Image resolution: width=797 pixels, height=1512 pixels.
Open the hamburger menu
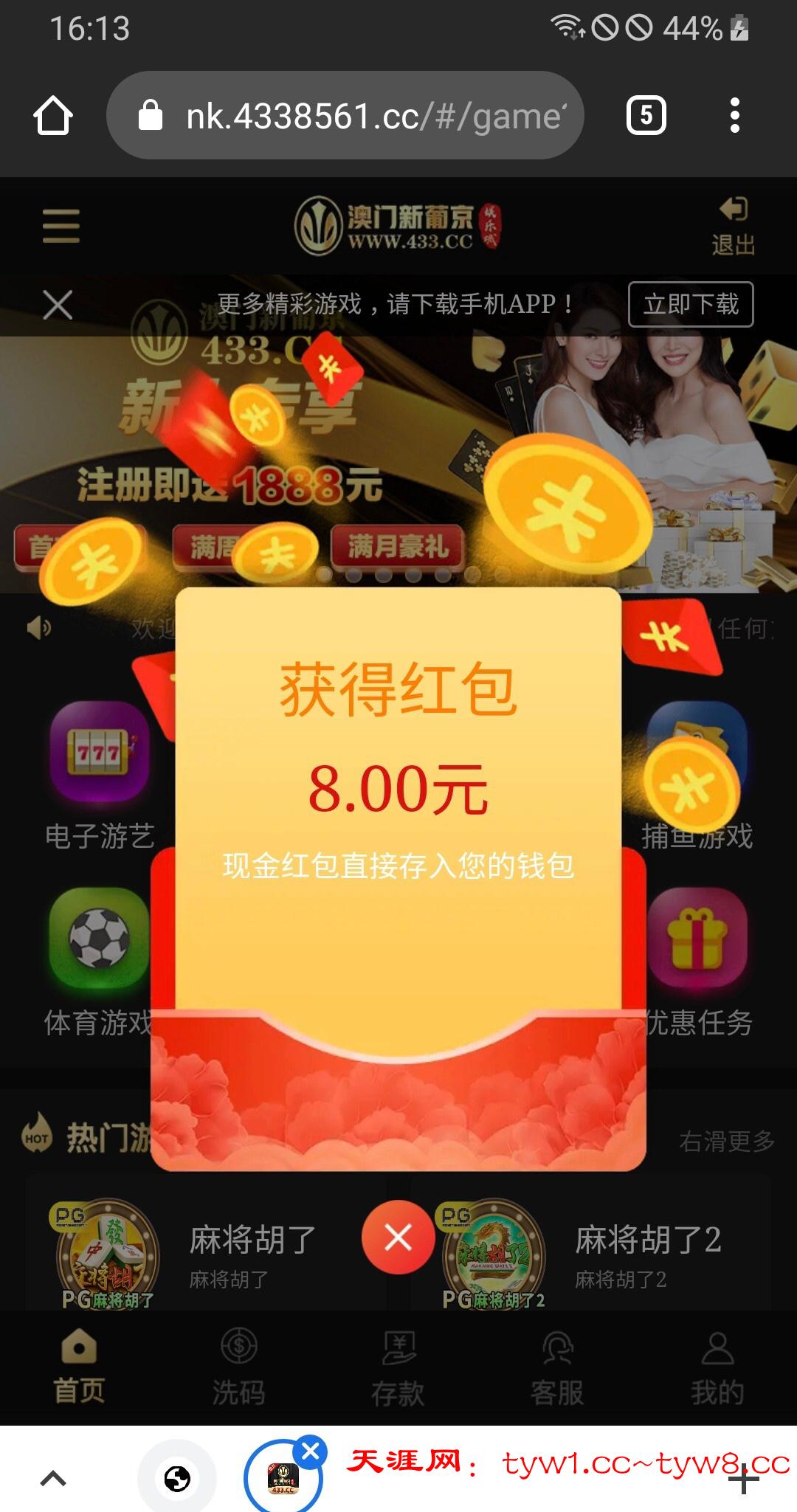(x=61, y=225)
